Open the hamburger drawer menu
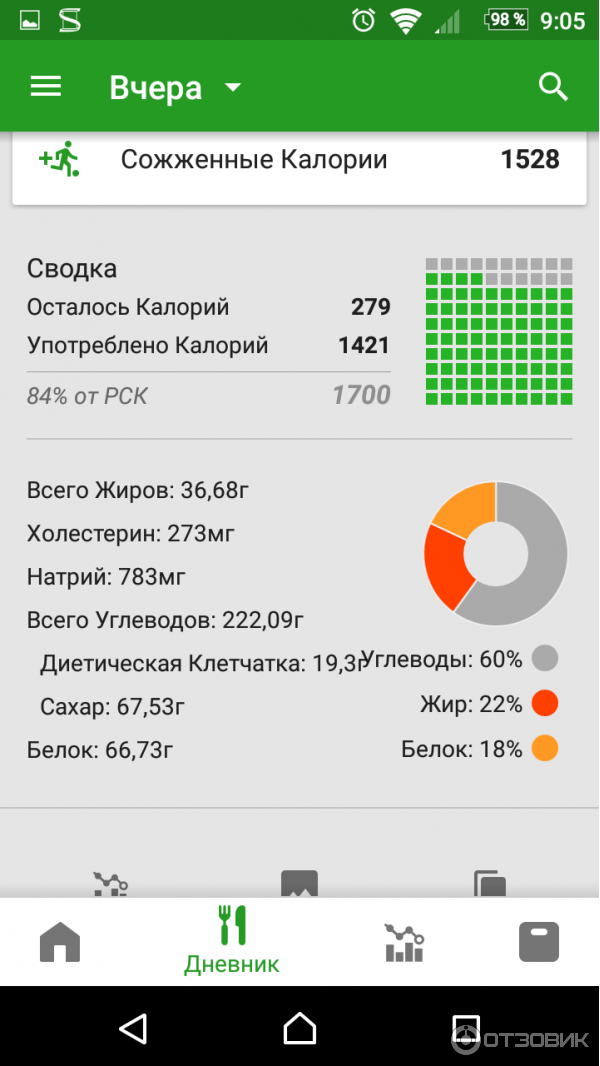600x1066 pixels. point(46,87)
